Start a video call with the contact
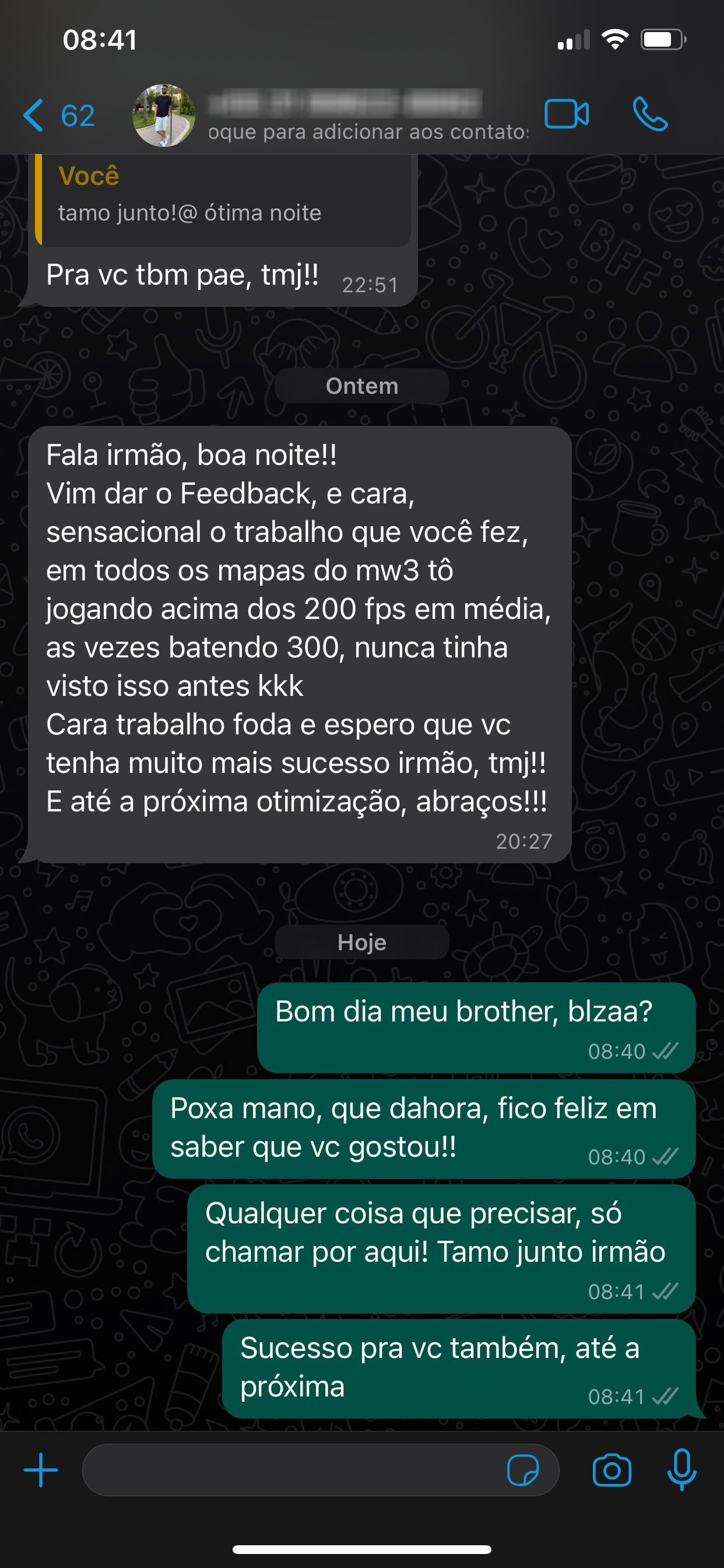Screen dimensions: 724x1568 click(x=567, y=114)
